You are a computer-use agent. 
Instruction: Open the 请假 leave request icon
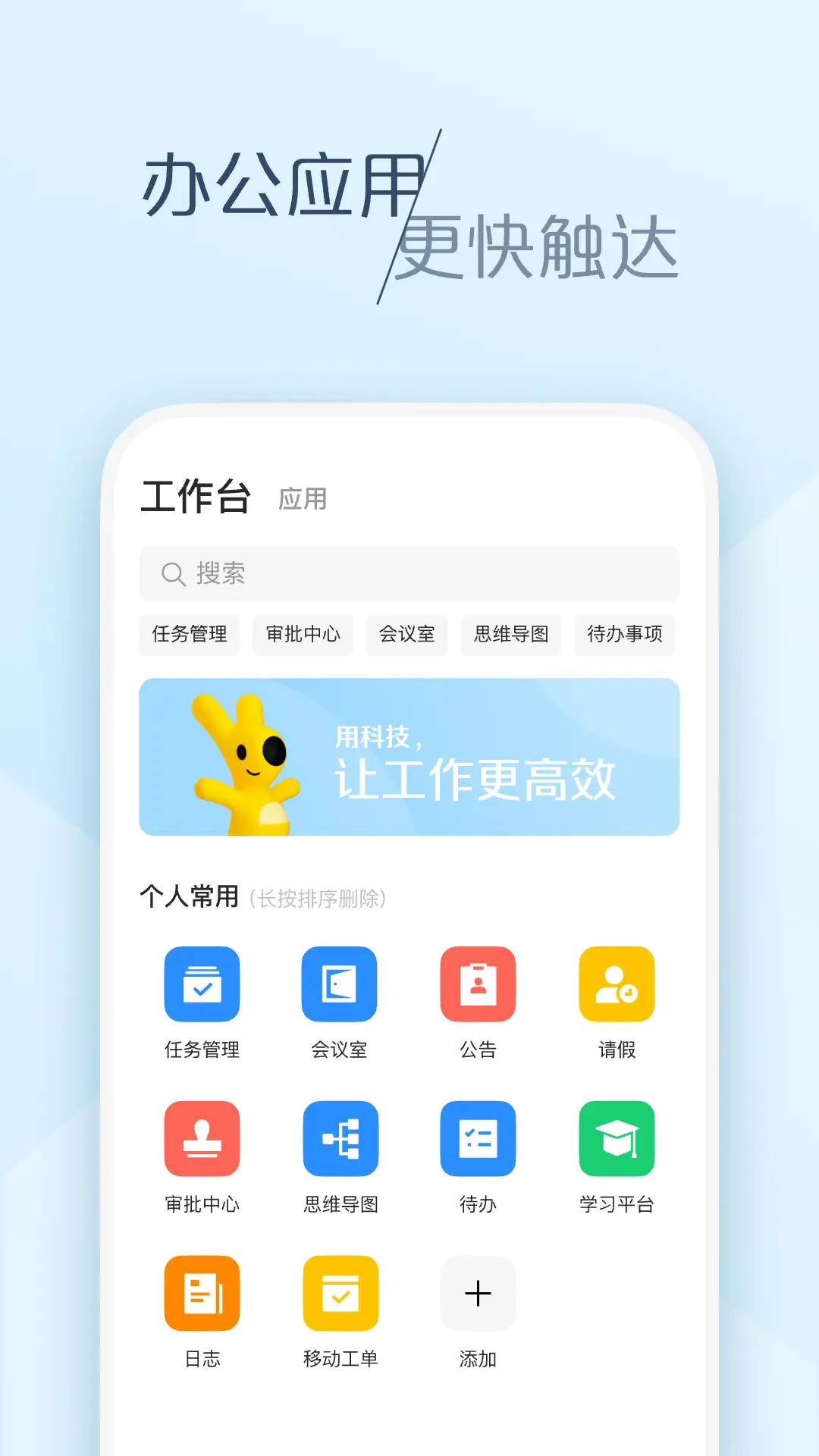(616, 984)
